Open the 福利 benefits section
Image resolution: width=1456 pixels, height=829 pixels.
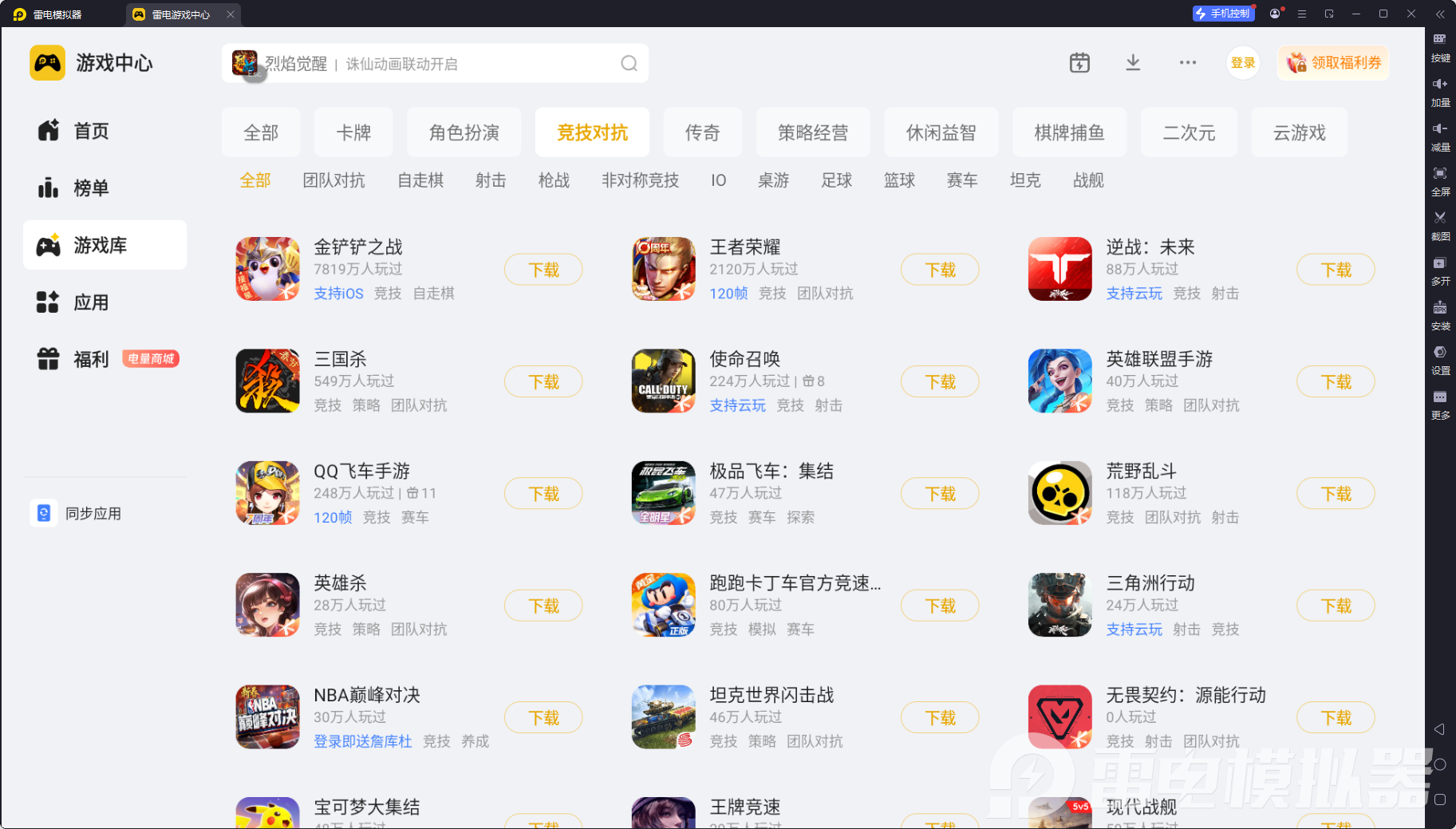point(90,360)
